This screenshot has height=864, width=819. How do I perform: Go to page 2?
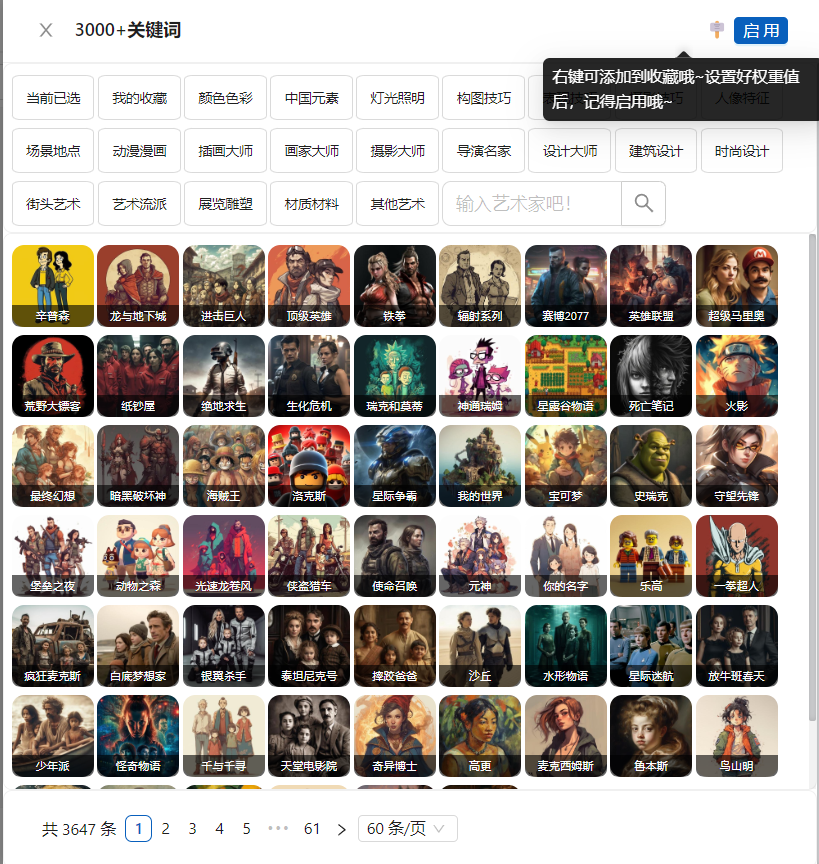166,829
